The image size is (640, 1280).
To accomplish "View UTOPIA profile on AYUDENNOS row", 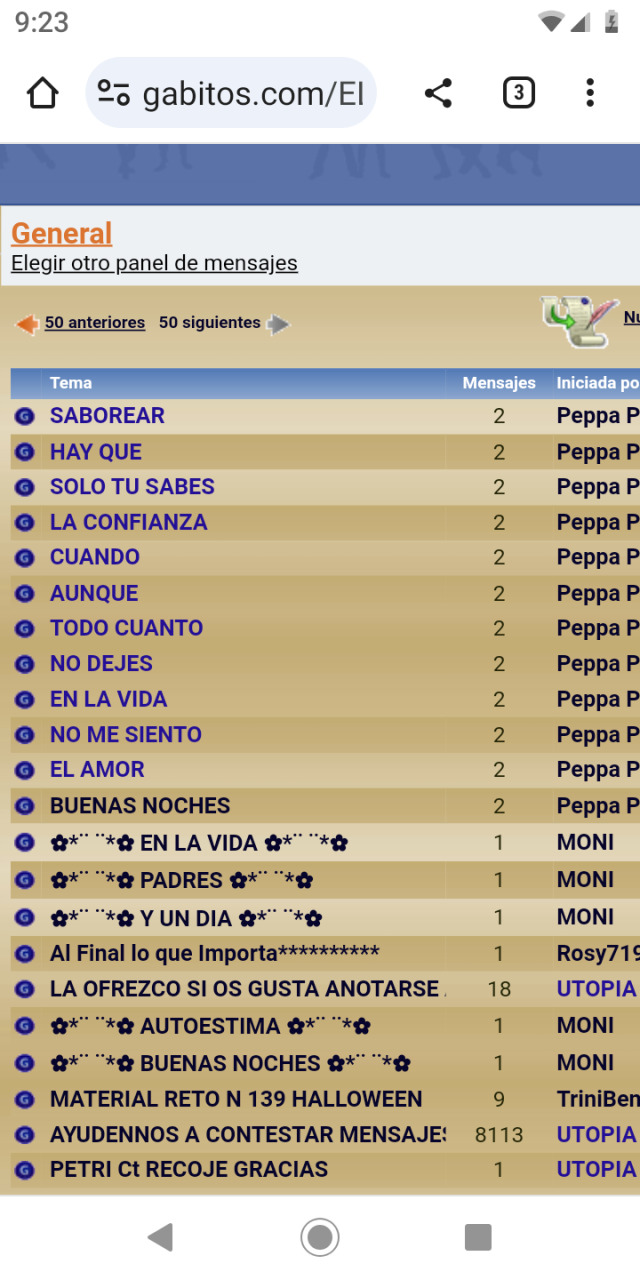I will click(596, 1134).
